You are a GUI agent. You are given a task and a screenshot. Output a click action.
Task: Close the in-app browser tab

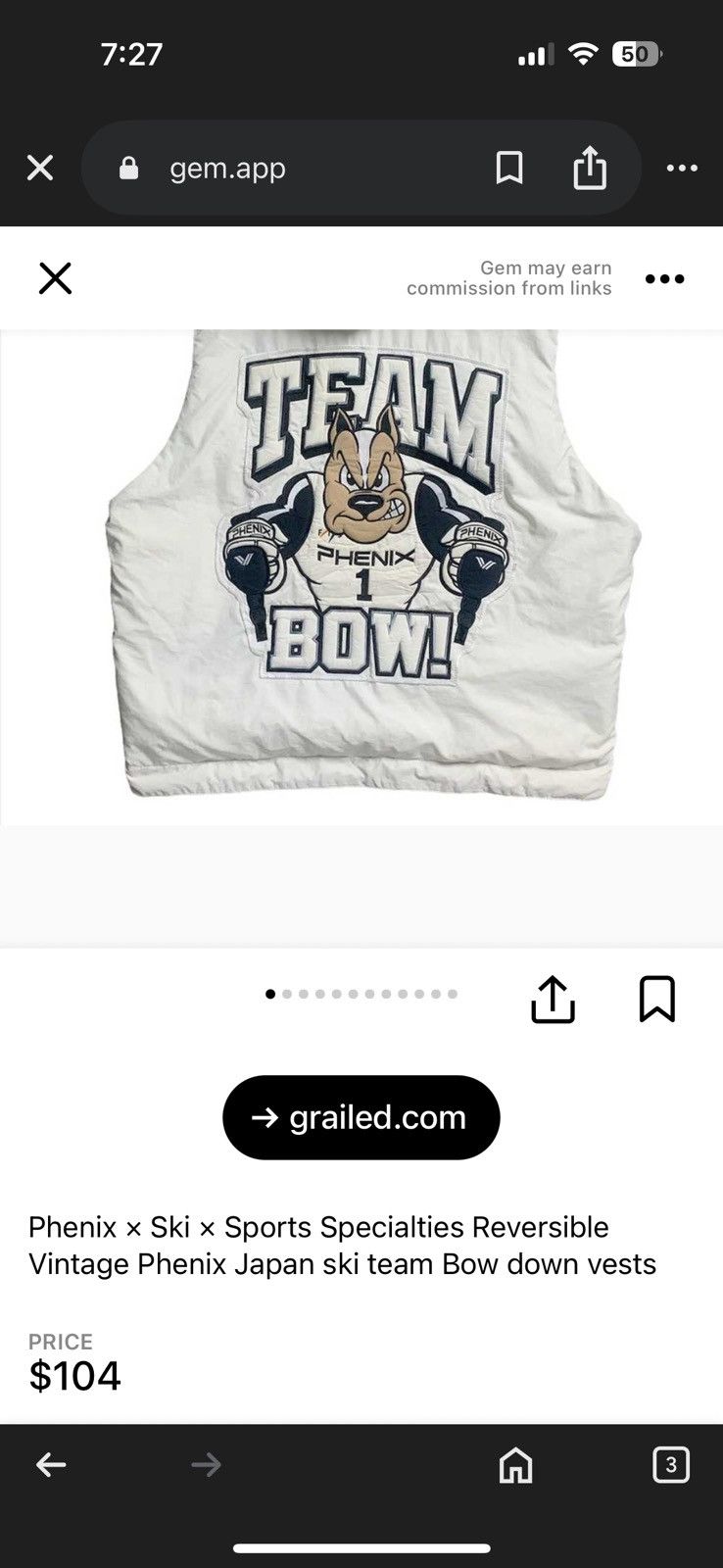coord(40,169)
